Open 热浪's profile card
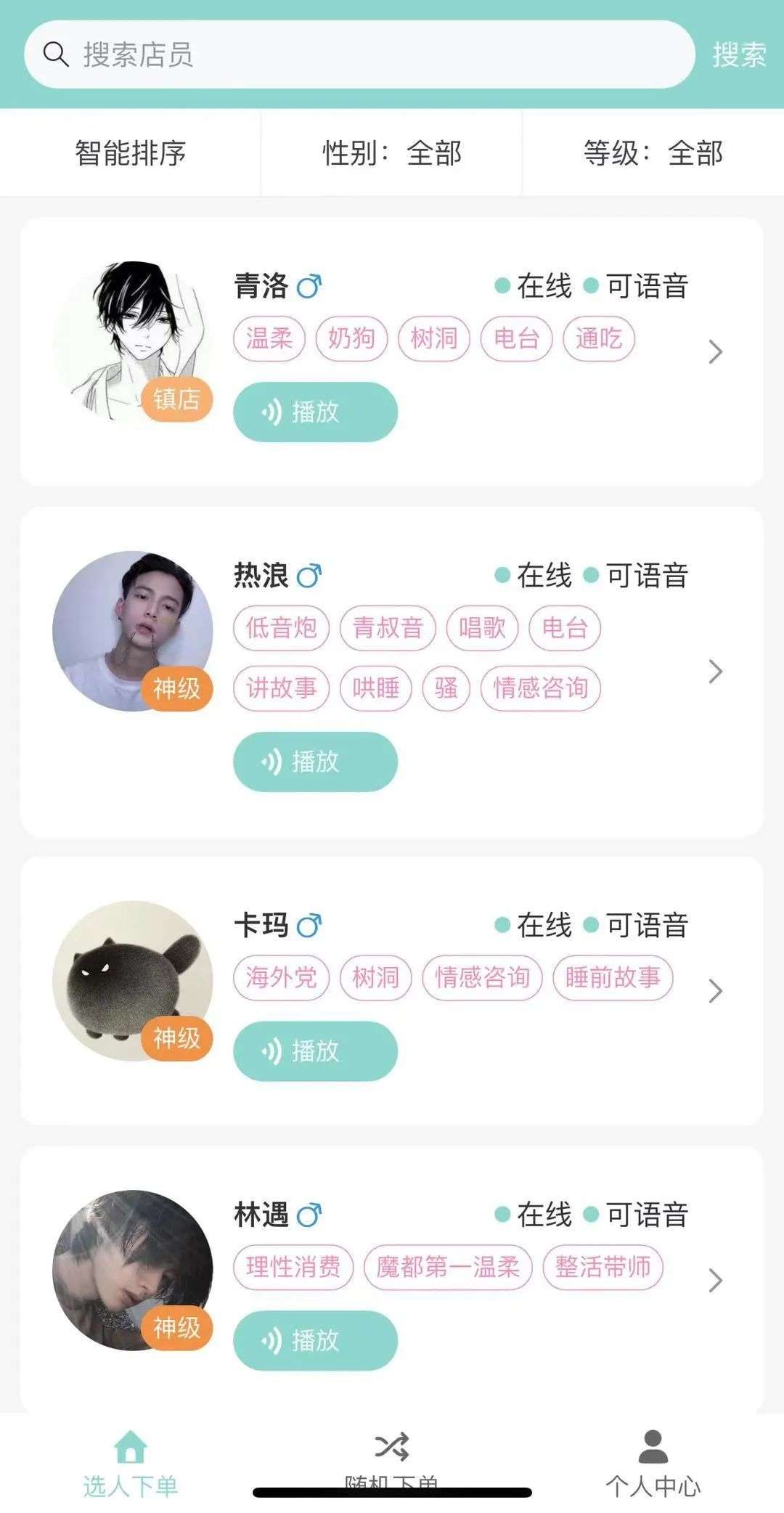Viewport: 784px width, 1513px height. [715, 672]
